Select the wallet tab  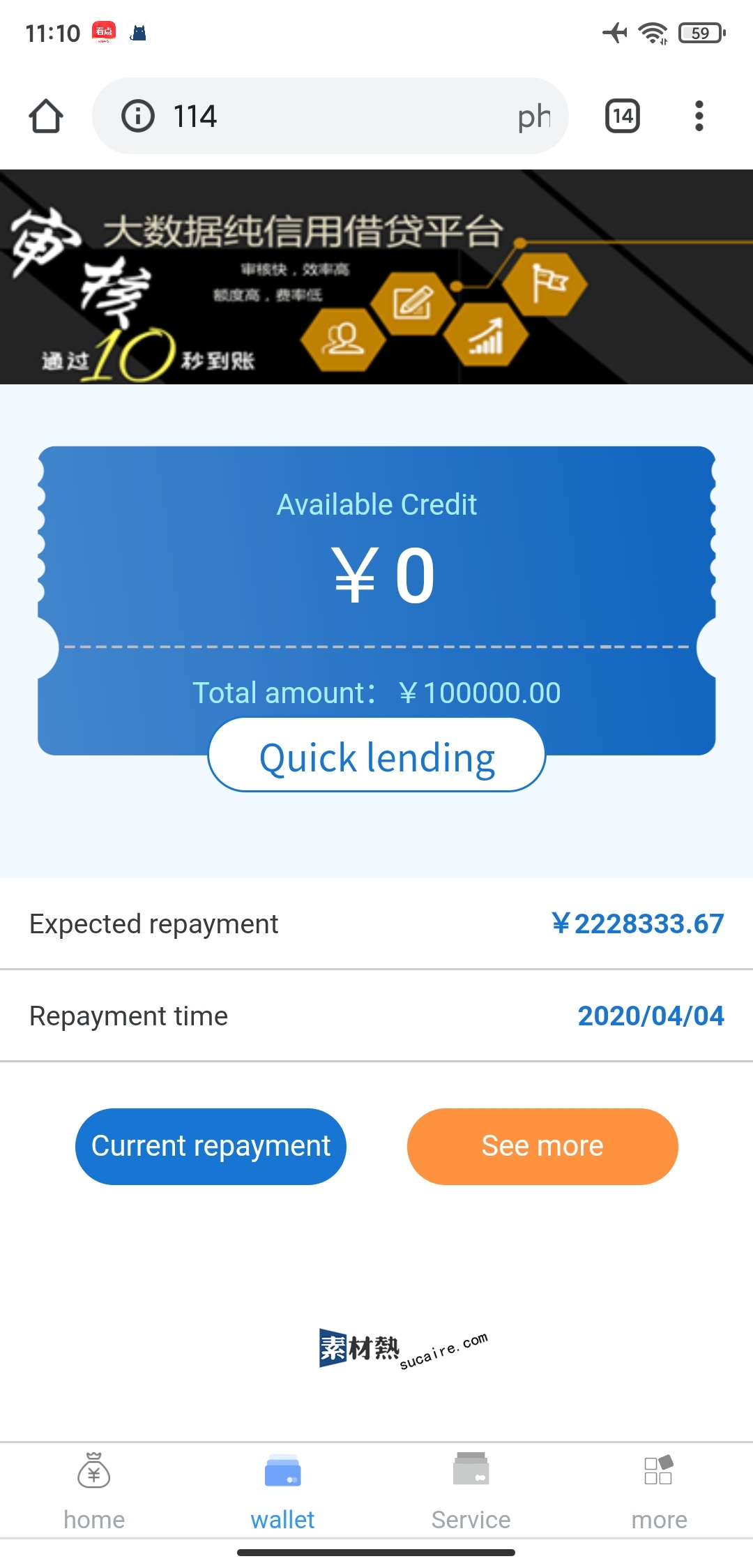[282, 1489]
